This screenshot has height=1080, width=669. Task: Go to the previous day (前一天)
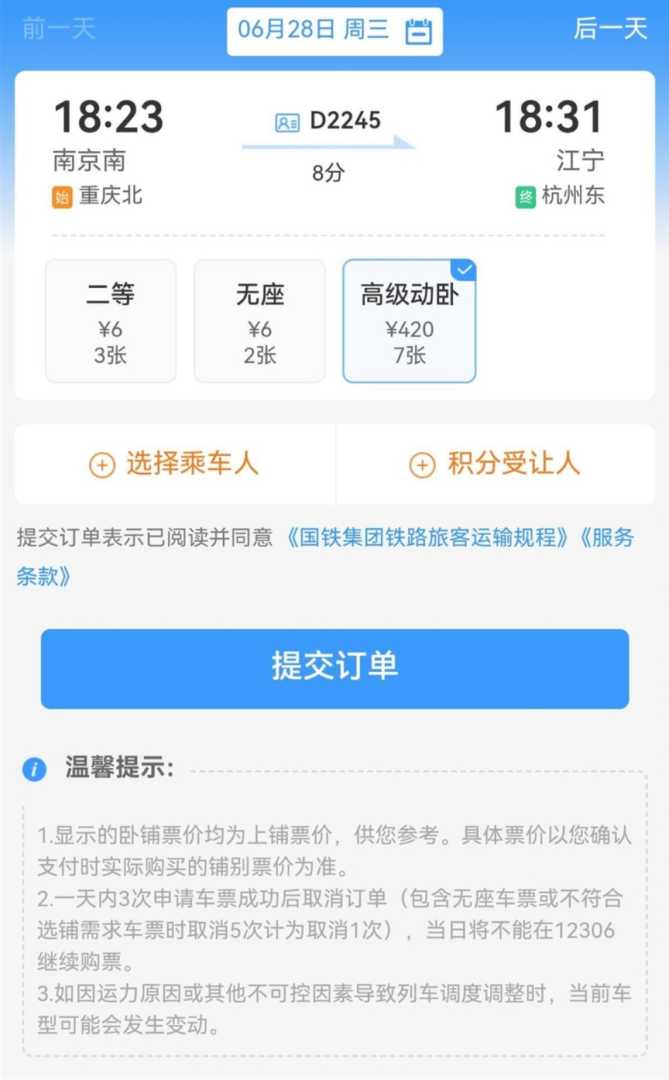[58, 29]
